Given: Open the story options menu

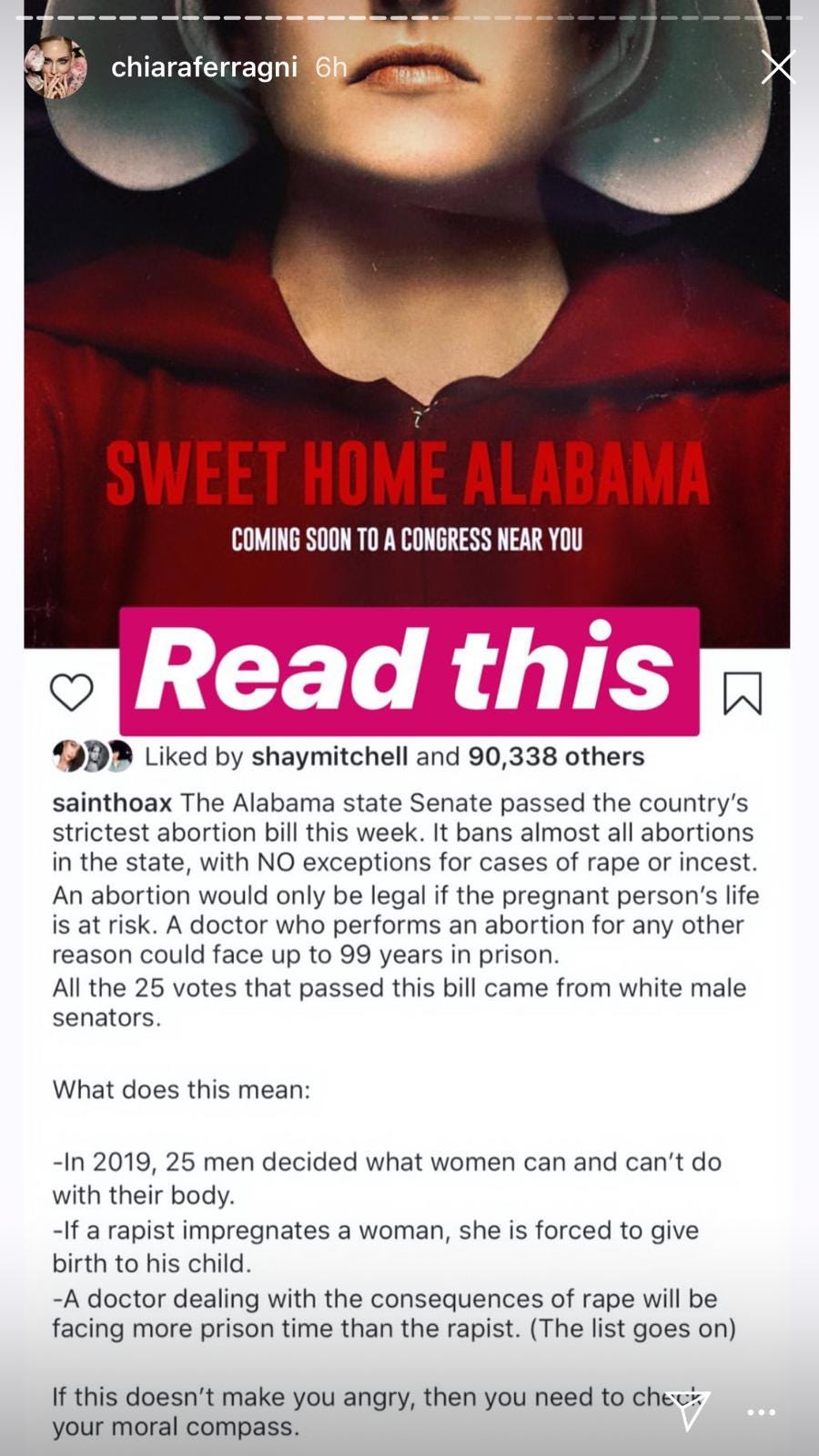Looking at the screenshot, I should 761,1412.
